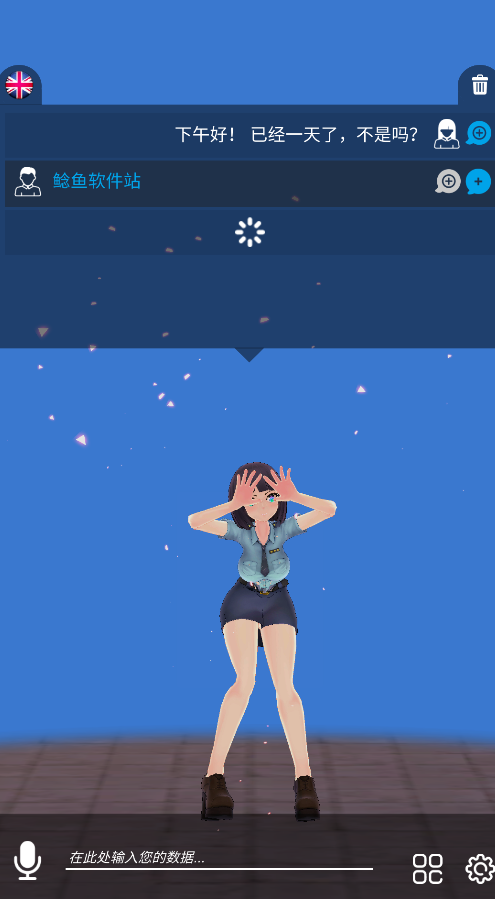Tap blue plus bubble in 鲶鱼软件站 row
This screenshot has height=899, width=495.
478,182
